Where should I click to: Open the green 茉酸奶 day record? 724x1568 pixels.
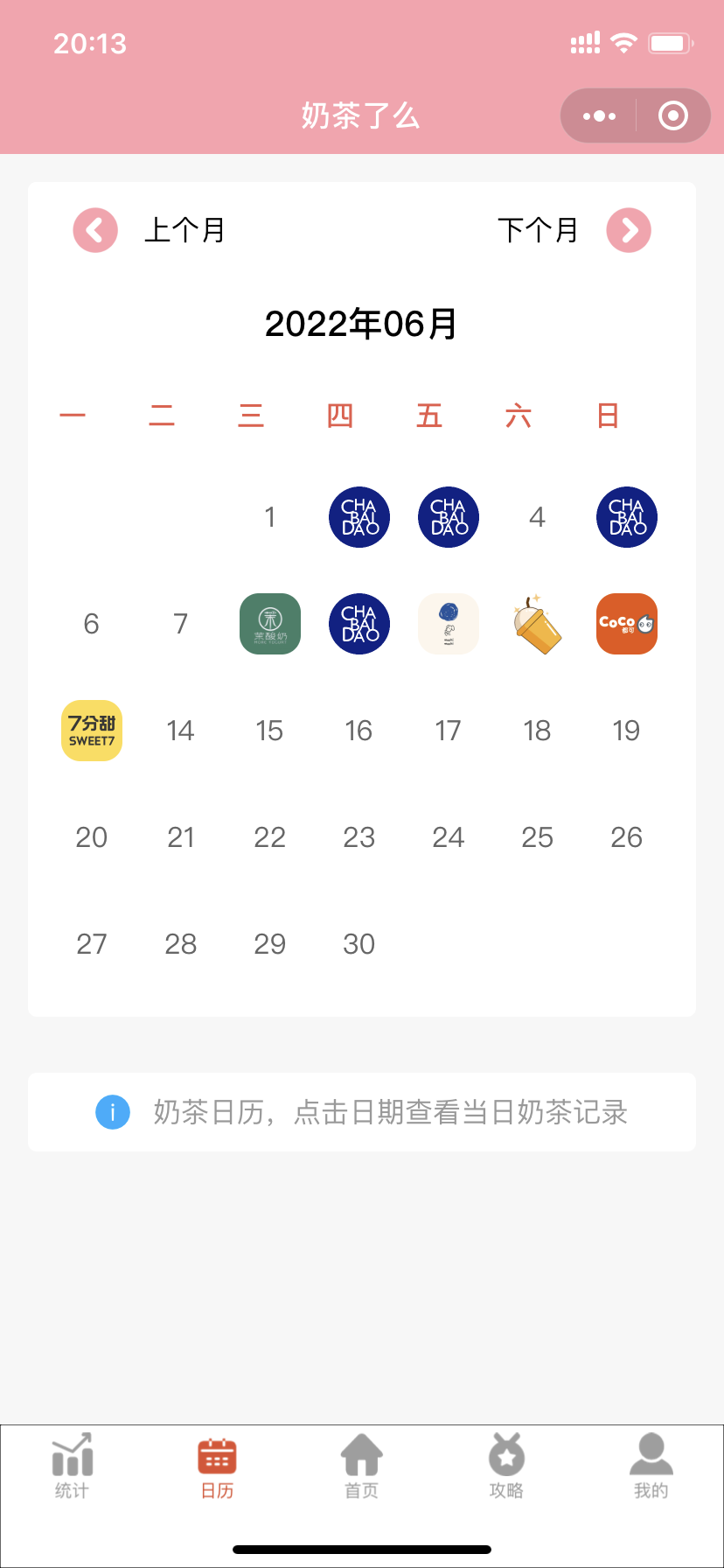tap(270, 624)
